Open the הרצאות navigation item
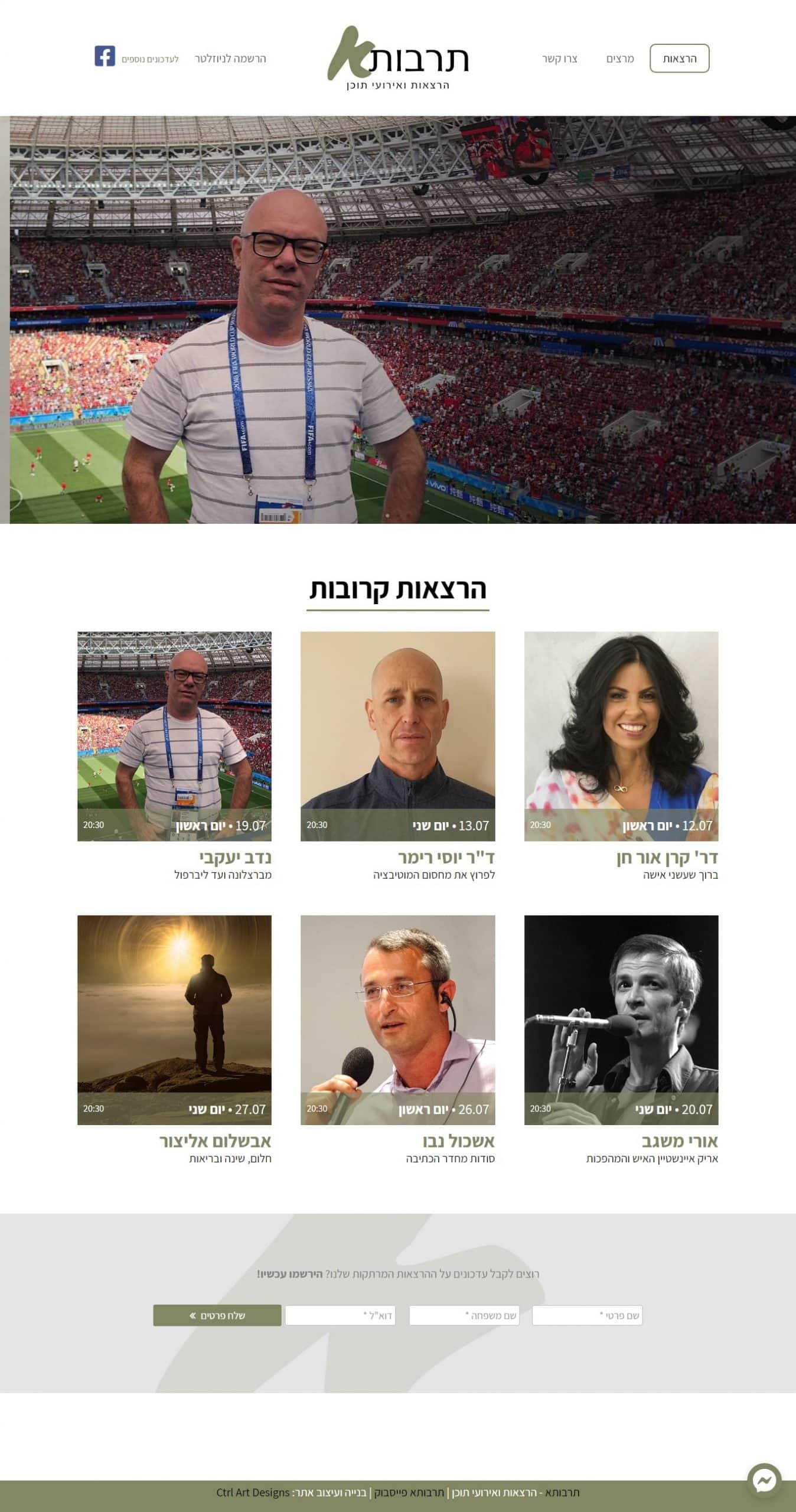The image size is (796, 1512). pos(679,58)
